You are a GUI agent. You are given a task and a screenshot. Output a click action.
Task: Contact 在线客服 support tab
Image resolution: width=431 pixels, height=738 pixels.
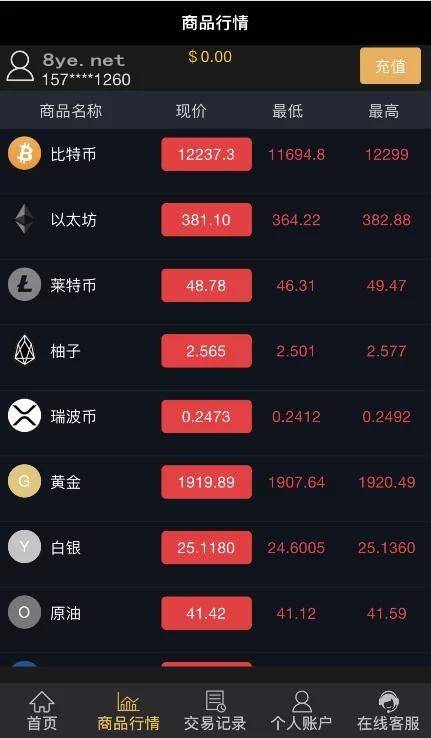388,711
